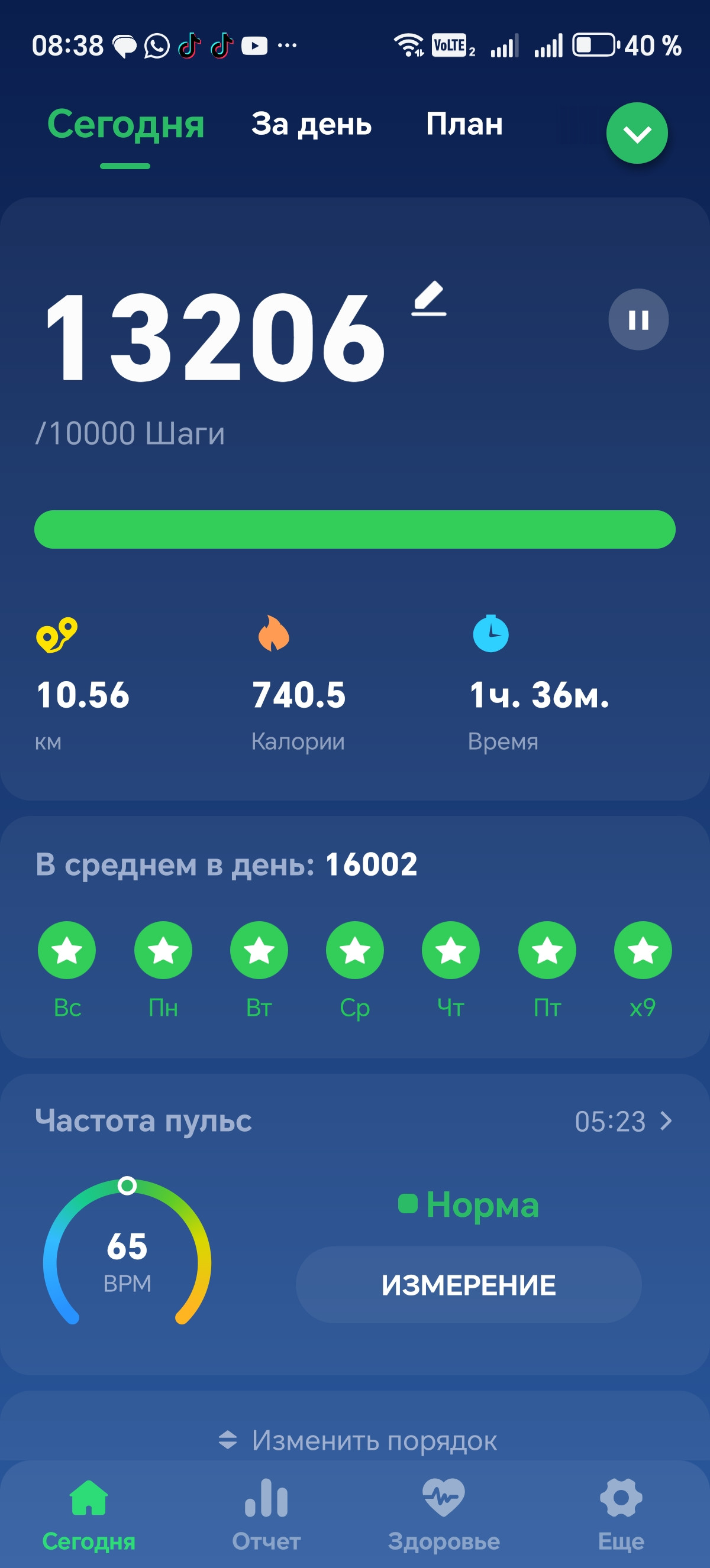Switch to the «За день» tab
The width and height of the screenshot is (710, 1568).
tap(311, 124)
